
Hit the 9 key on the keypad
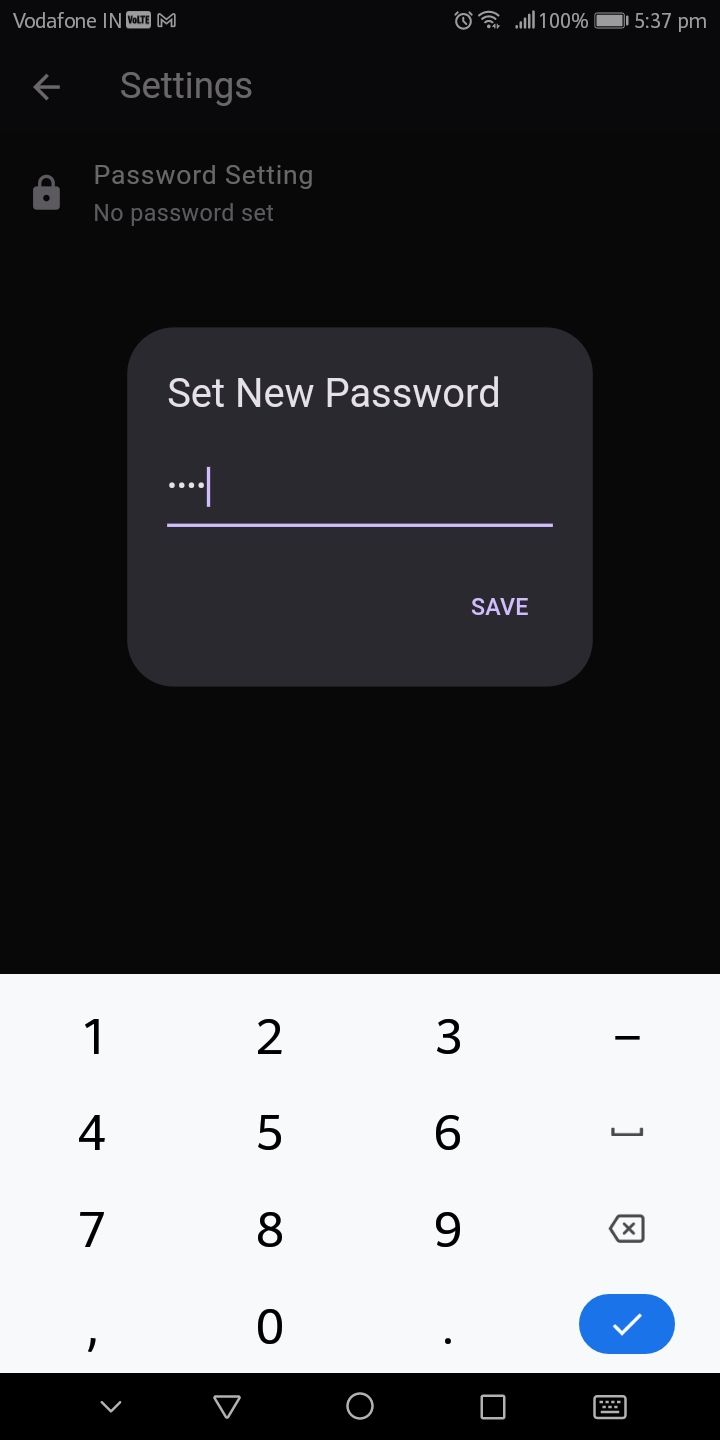pyautogui.click(x=448, y=1229)
